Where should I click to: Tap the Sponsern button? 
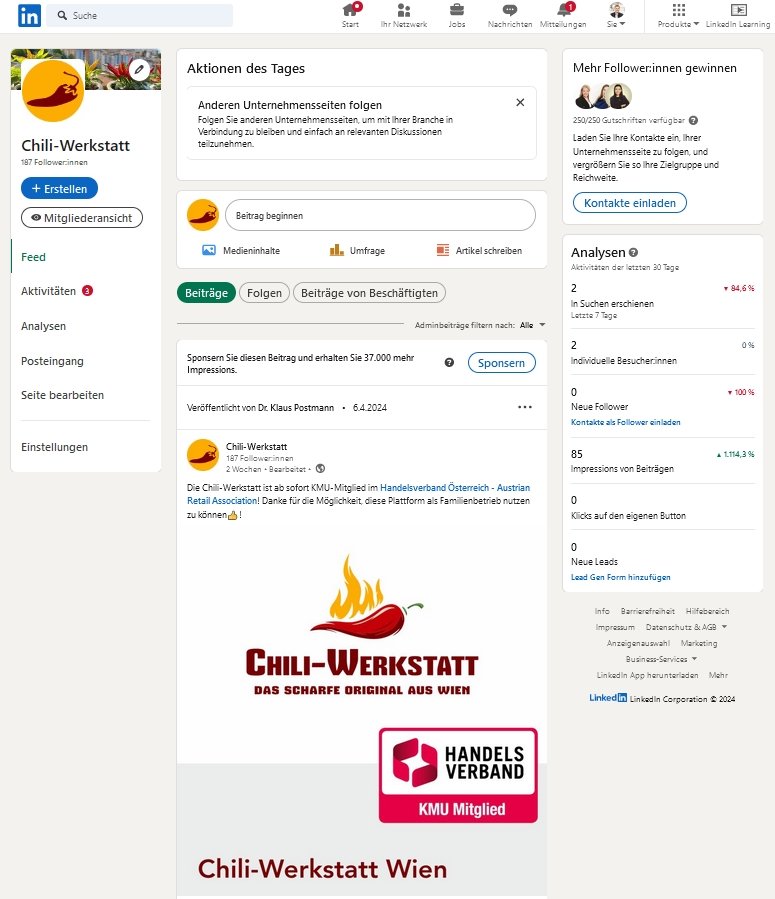tap(501, 363)
